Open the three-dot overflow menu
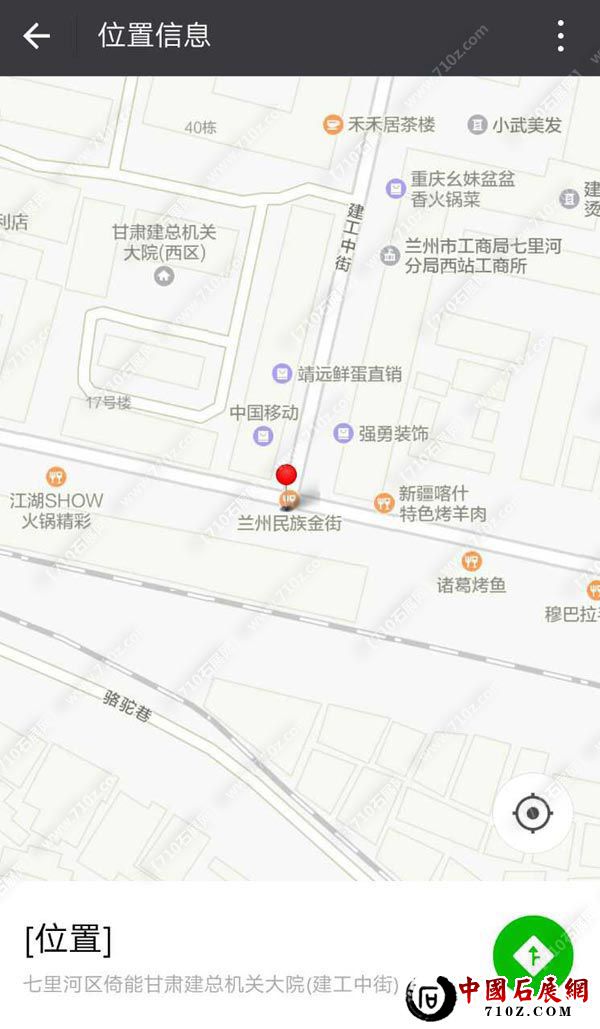Screen dimensions: 600x1029 [561, 37]
